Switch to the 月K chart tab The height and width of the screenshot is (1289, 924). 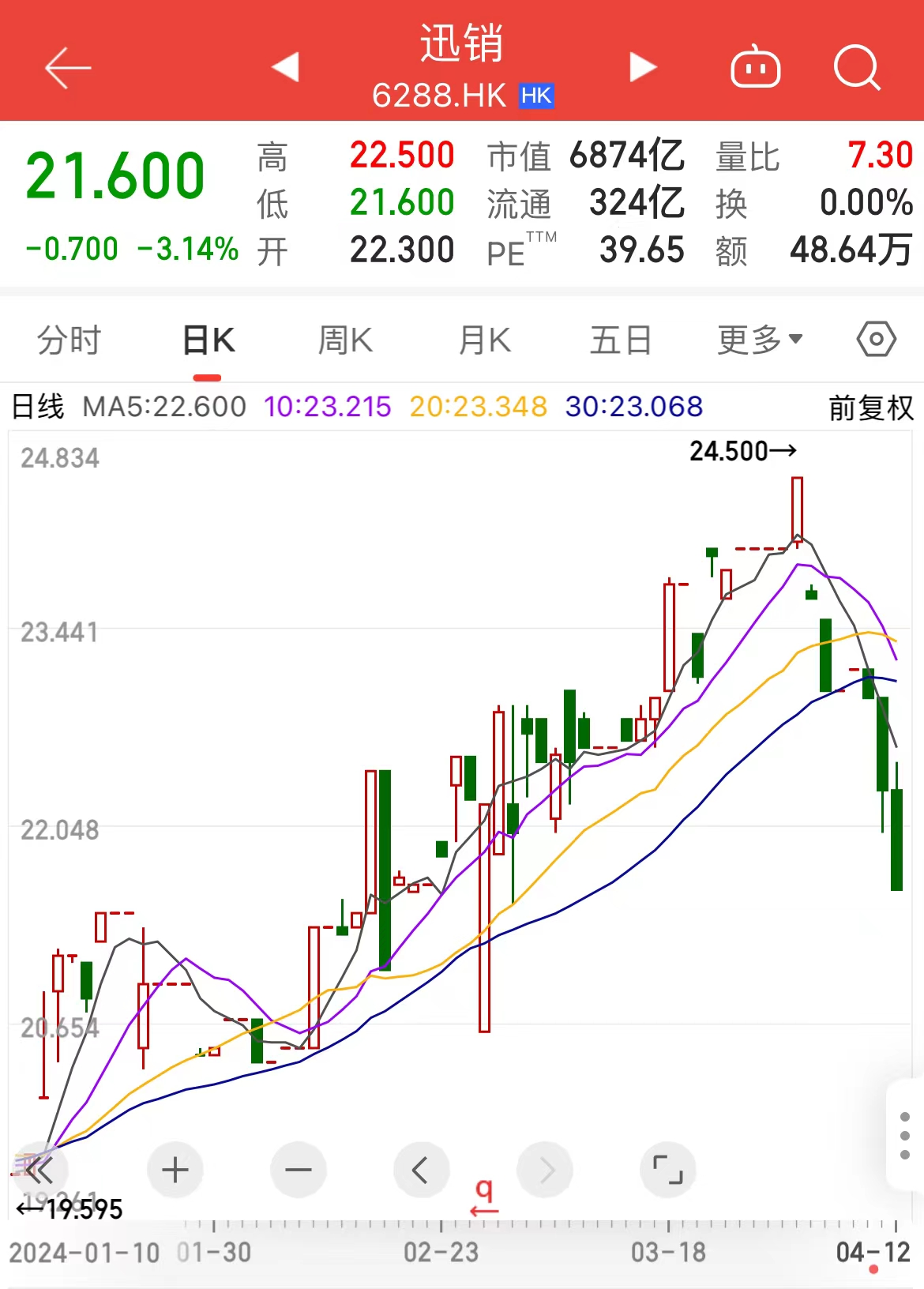pos(485,340)
